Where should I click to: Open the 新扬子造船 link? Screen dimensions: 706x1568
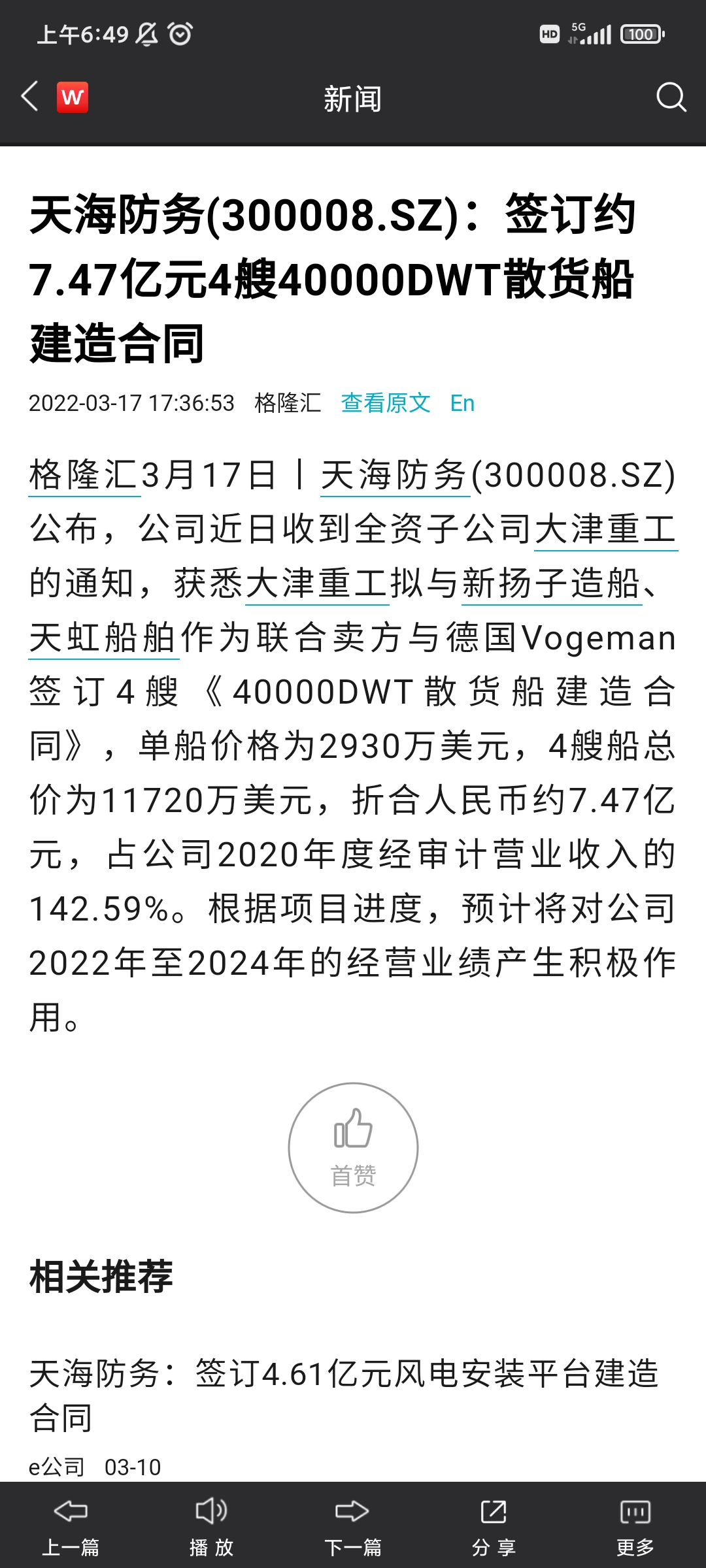pyautogui.click(x=551, y=583)
